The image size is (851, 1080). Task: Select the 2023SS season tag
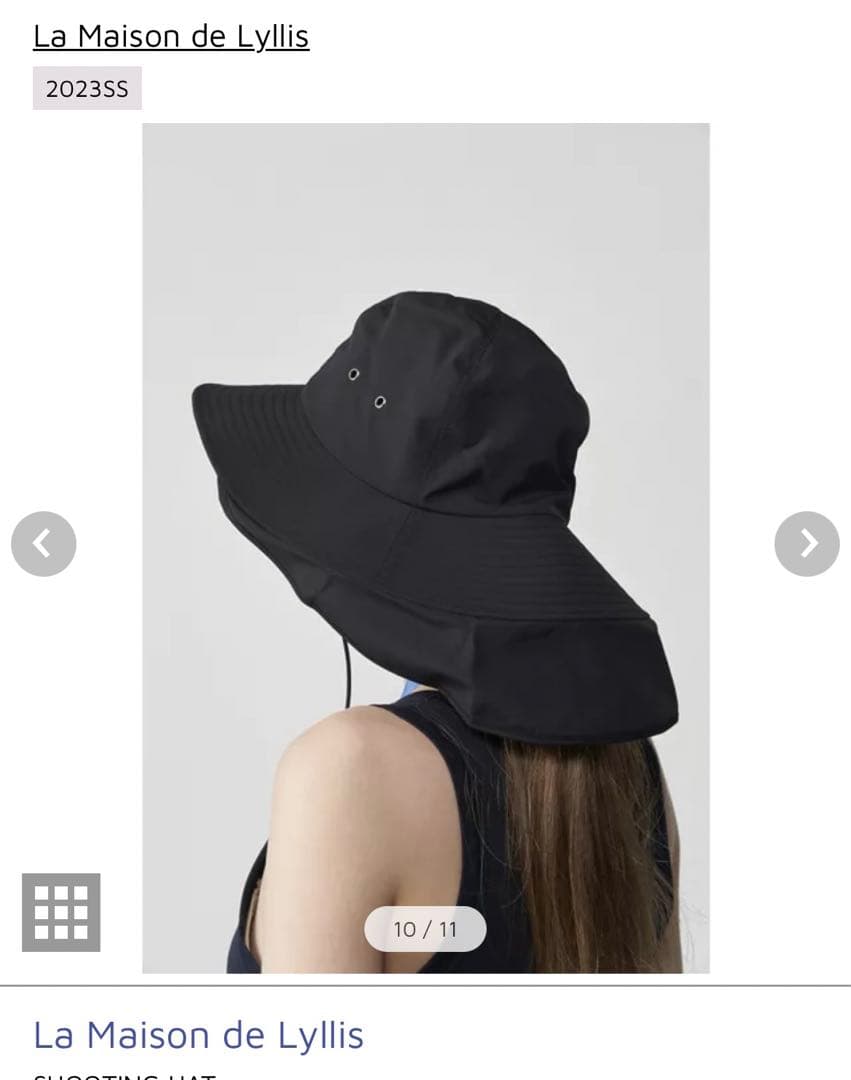(87, 88)
